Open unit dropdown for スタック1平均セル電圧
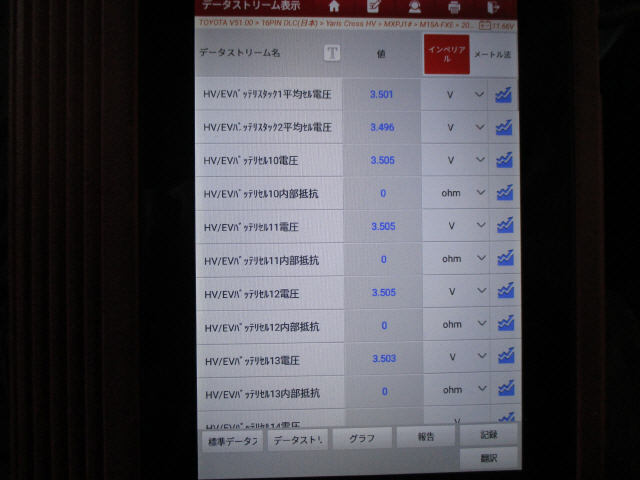640x480 pixels. click(454, 95)
